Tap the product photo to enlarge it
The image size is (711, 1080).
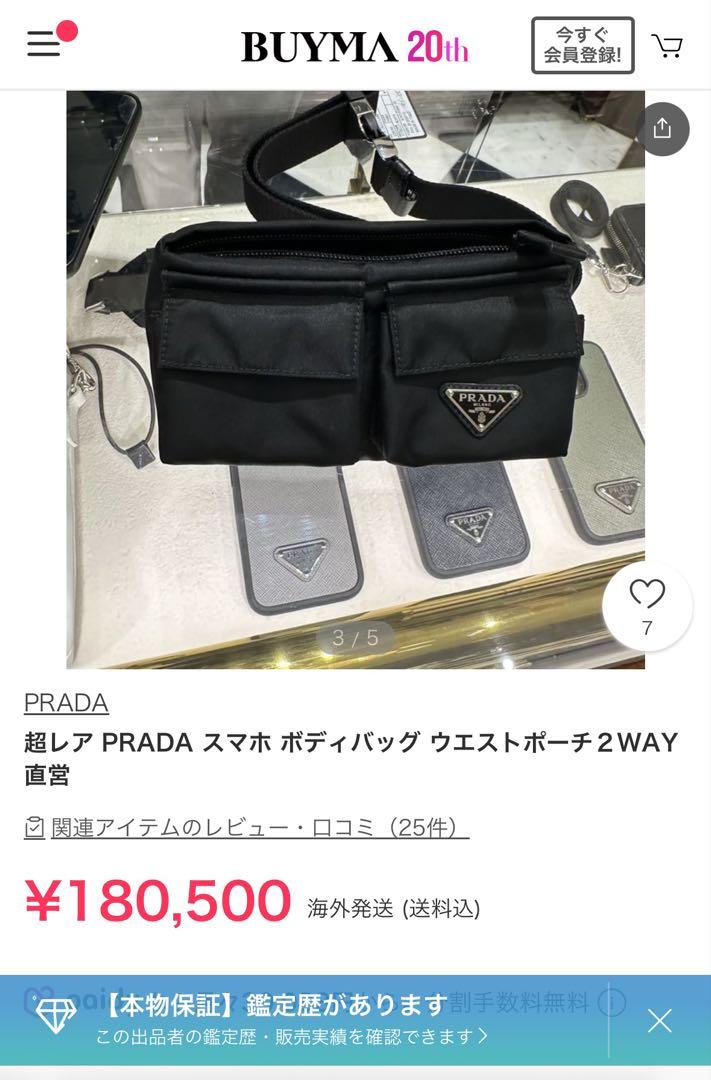point(355,380)
